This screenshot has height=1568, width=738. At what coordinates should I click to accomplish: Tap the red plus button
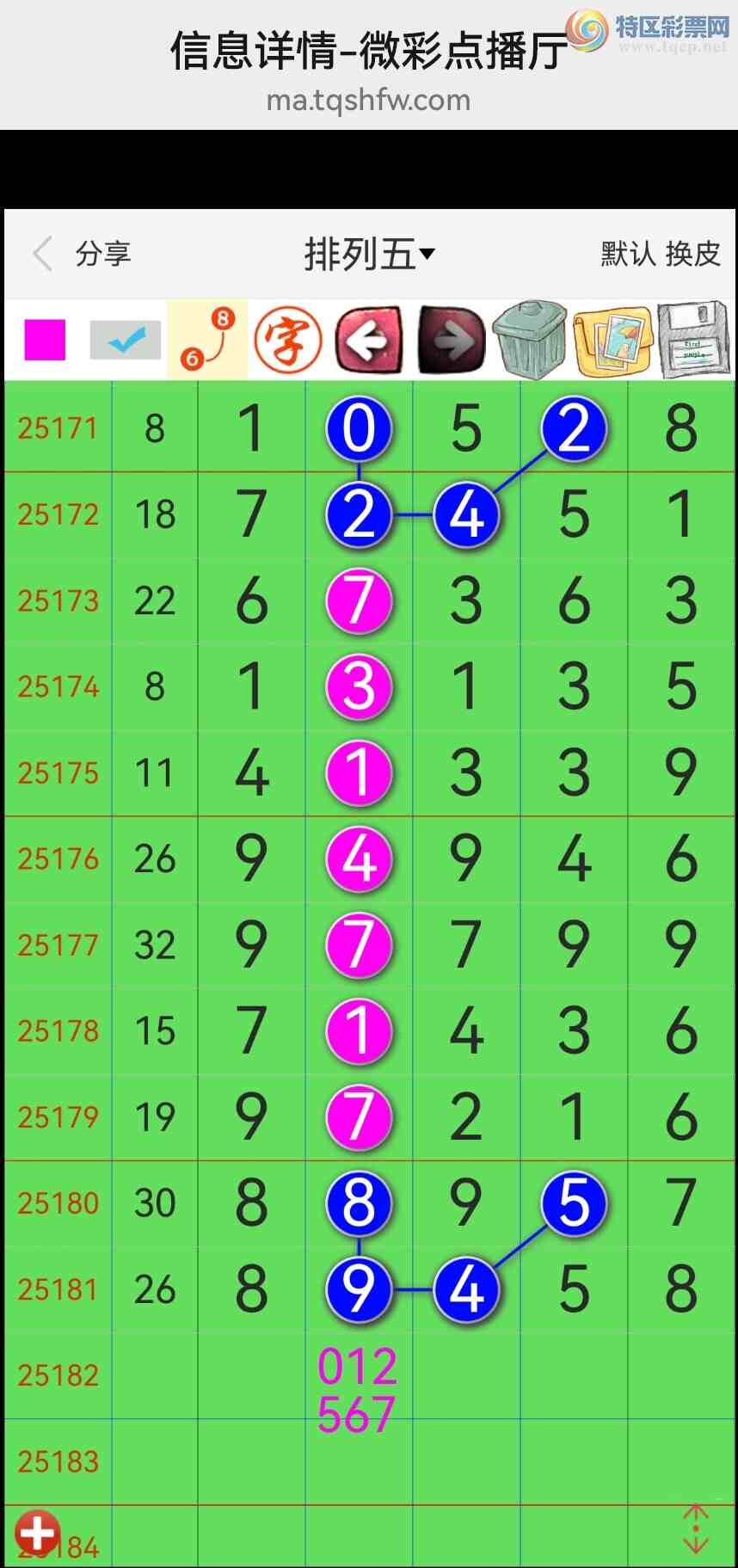(x=37, y=1533)
